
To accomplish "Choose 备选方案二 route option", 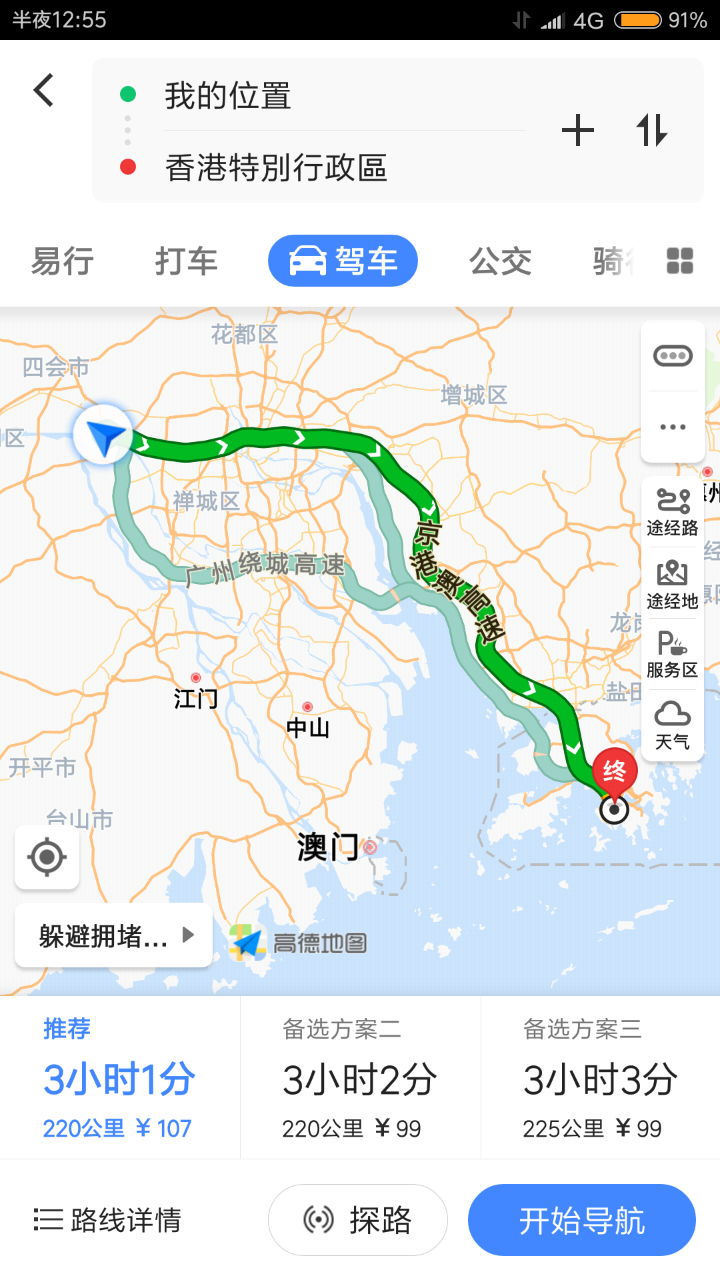I will (360, 1078).
